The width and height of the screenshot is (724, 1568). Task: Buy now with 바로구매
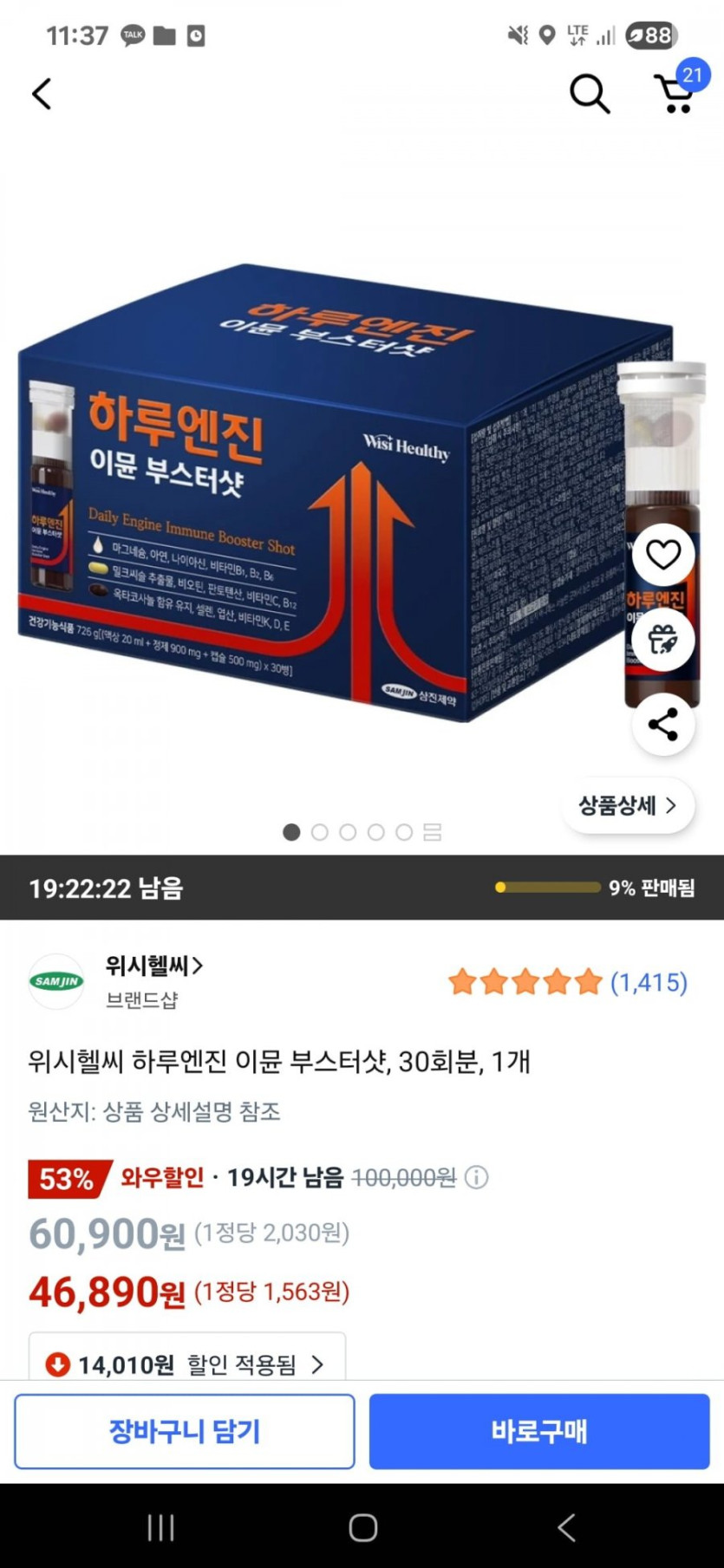tap(539, 1432)
